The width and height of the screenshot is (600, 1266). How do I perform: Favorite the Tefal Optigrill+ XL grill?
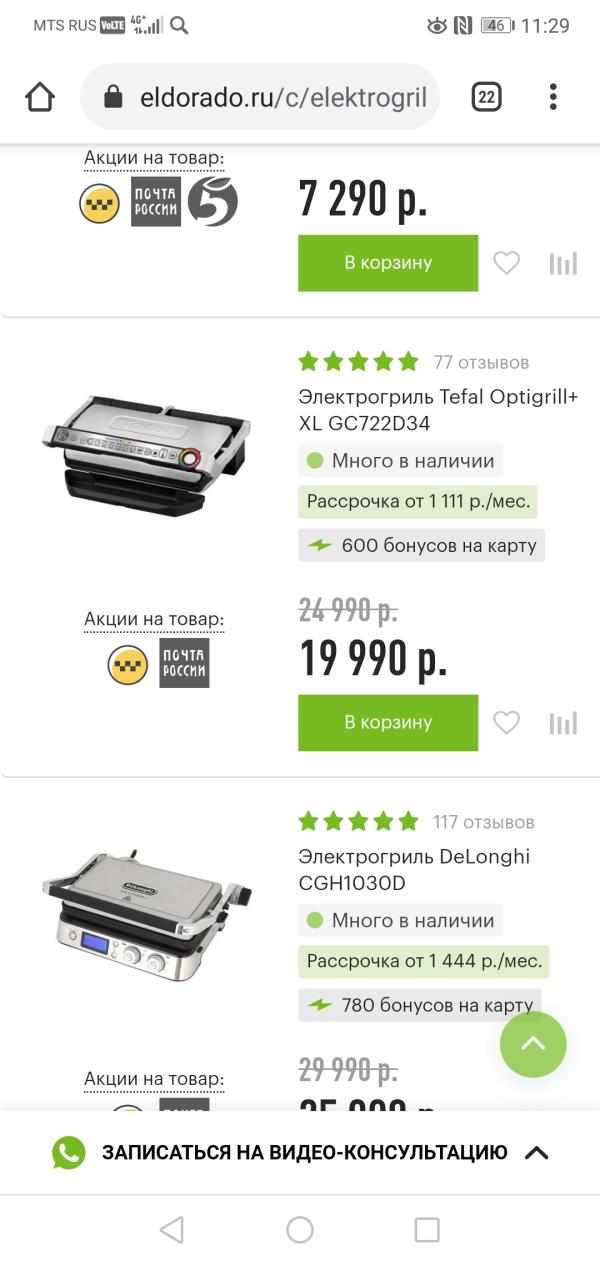coord(507,723)
